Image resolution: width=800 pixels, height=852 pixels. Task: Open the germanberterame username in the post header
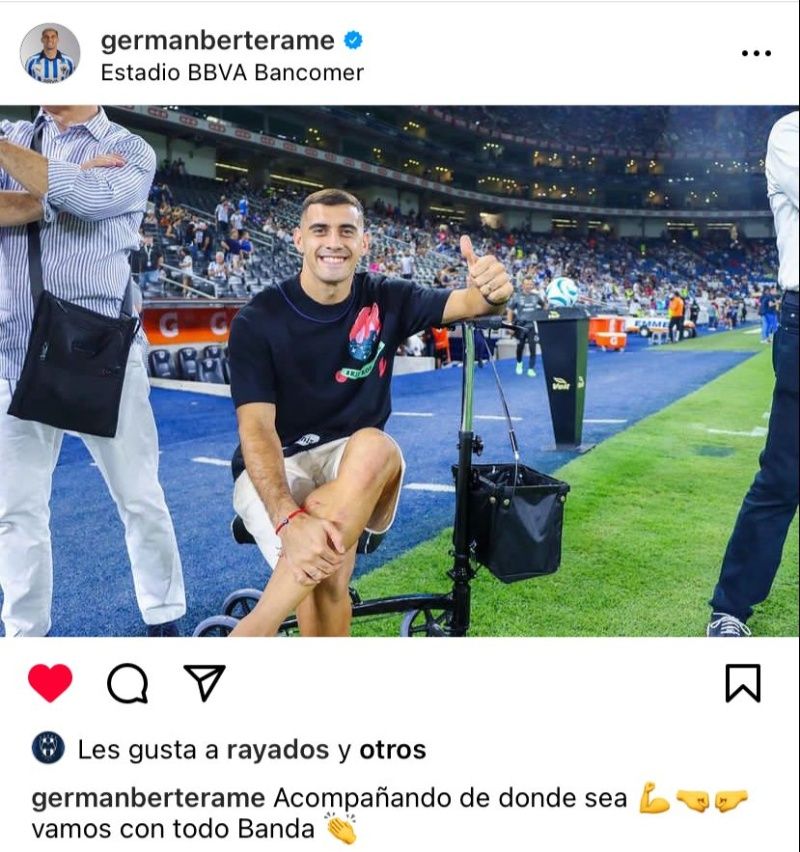tap(217, 40)
